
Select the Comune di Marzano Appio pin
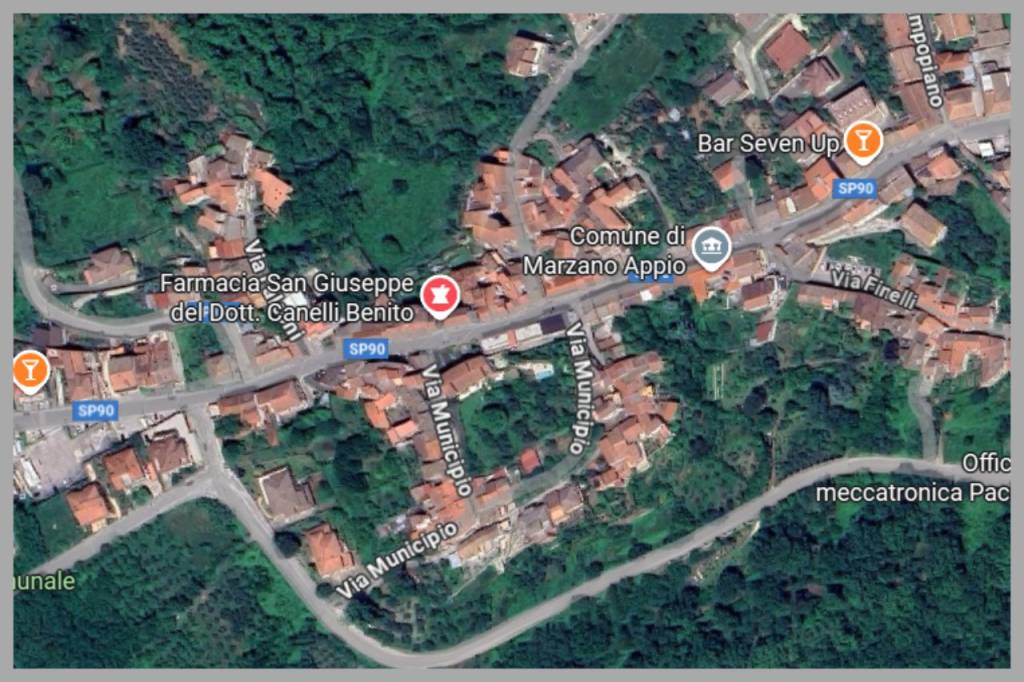[711, 248]
